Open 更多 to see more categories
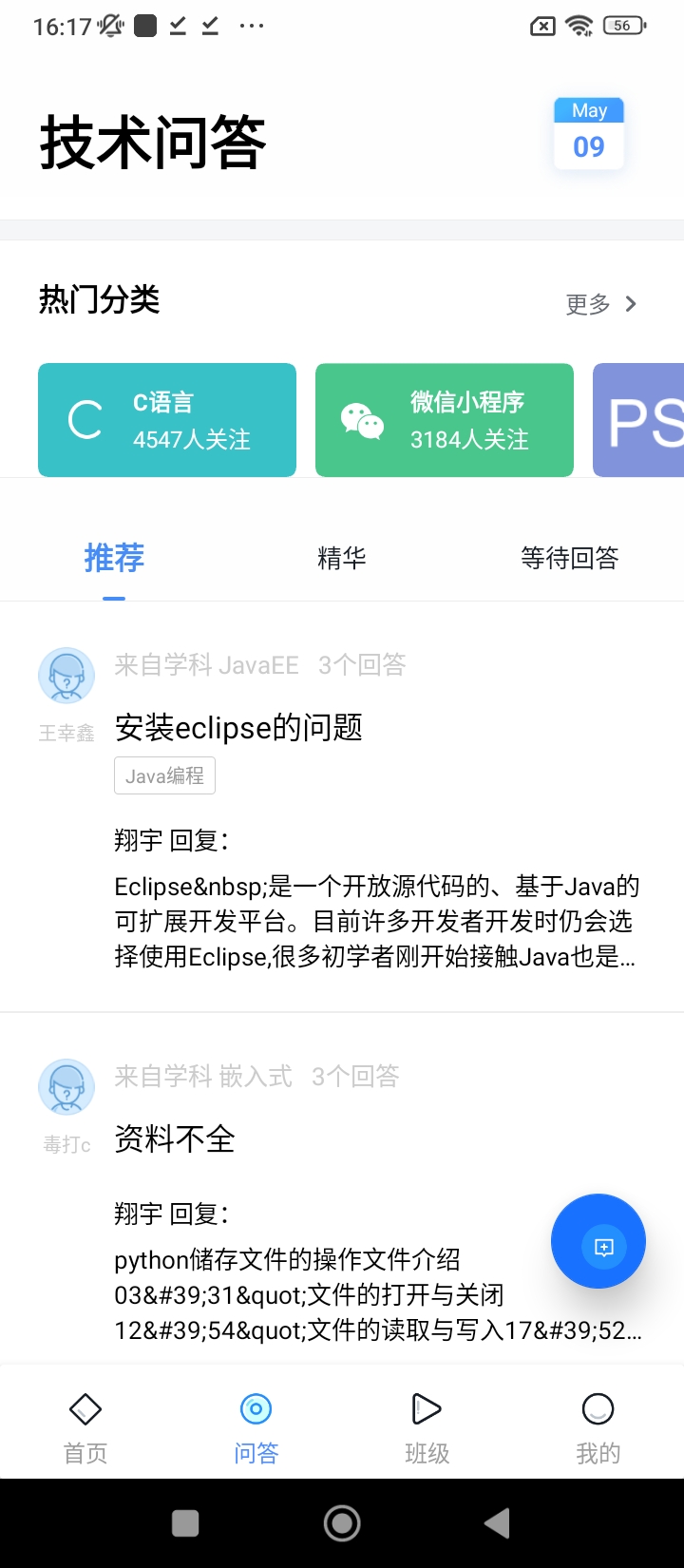The image size is (684, 1568). [601, 304]
